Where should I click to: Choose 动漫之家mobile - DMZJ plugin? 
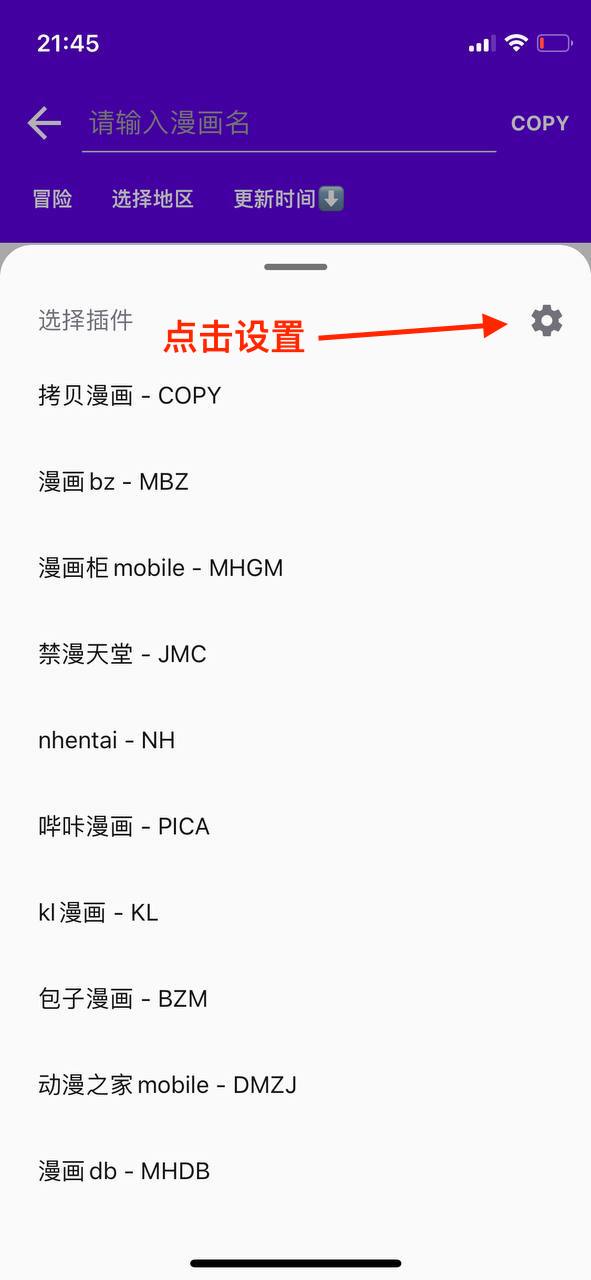[x=295, y=1084]
